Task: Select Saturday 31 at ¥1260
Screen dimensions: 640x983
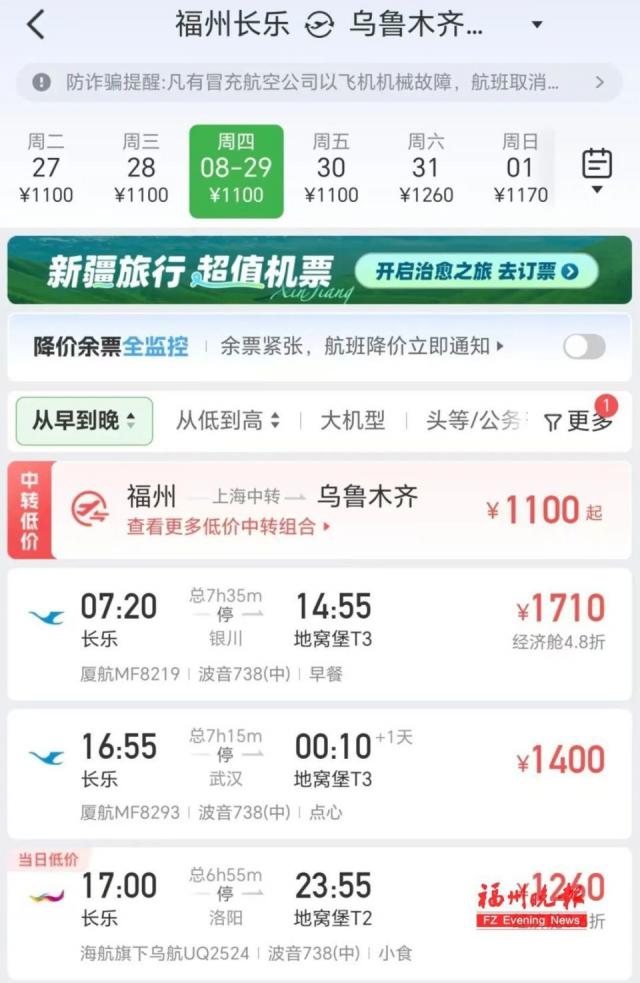Action: pos(426,169)
